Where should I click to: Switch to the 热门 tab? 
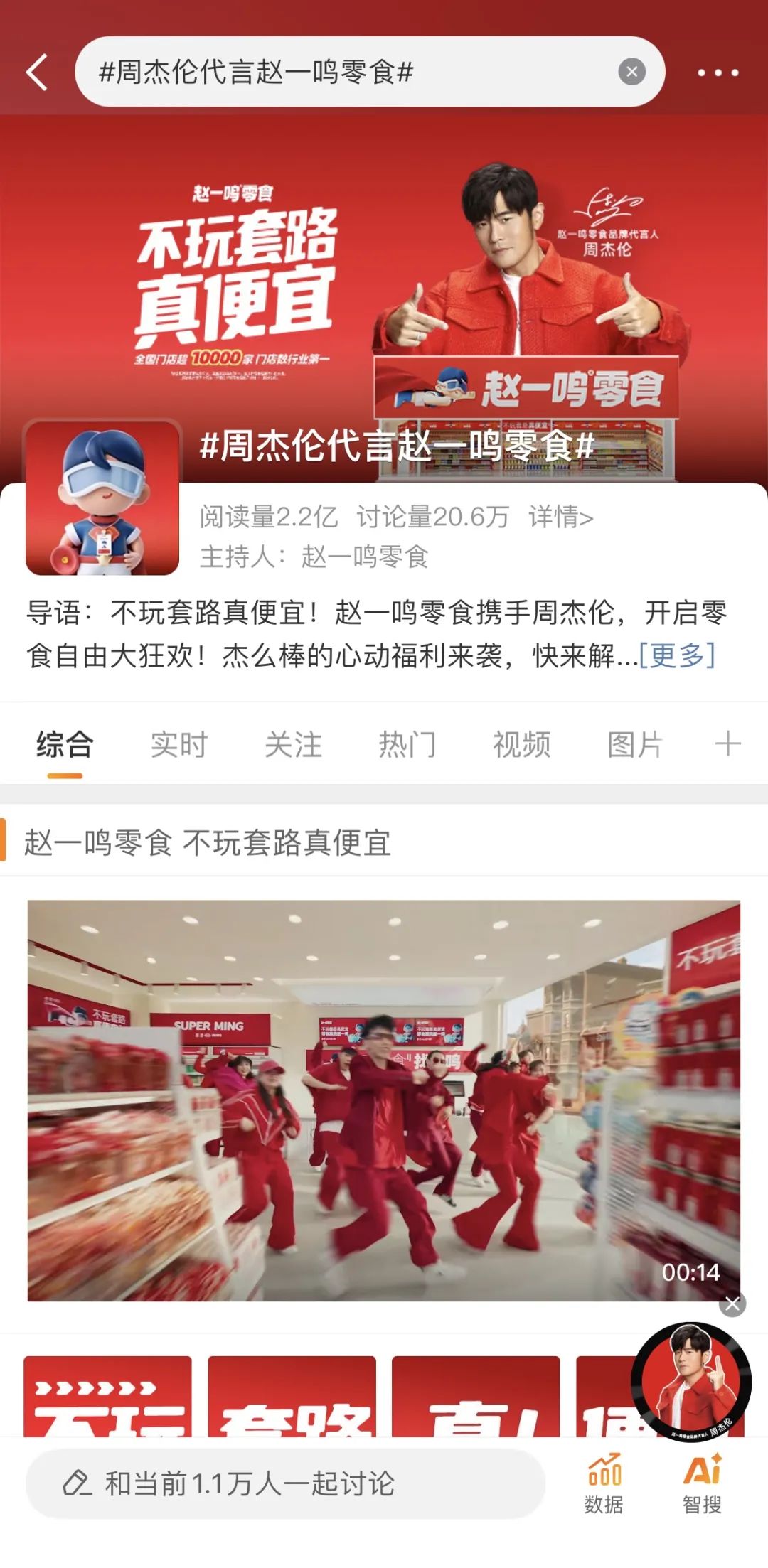tap(407, 744)
